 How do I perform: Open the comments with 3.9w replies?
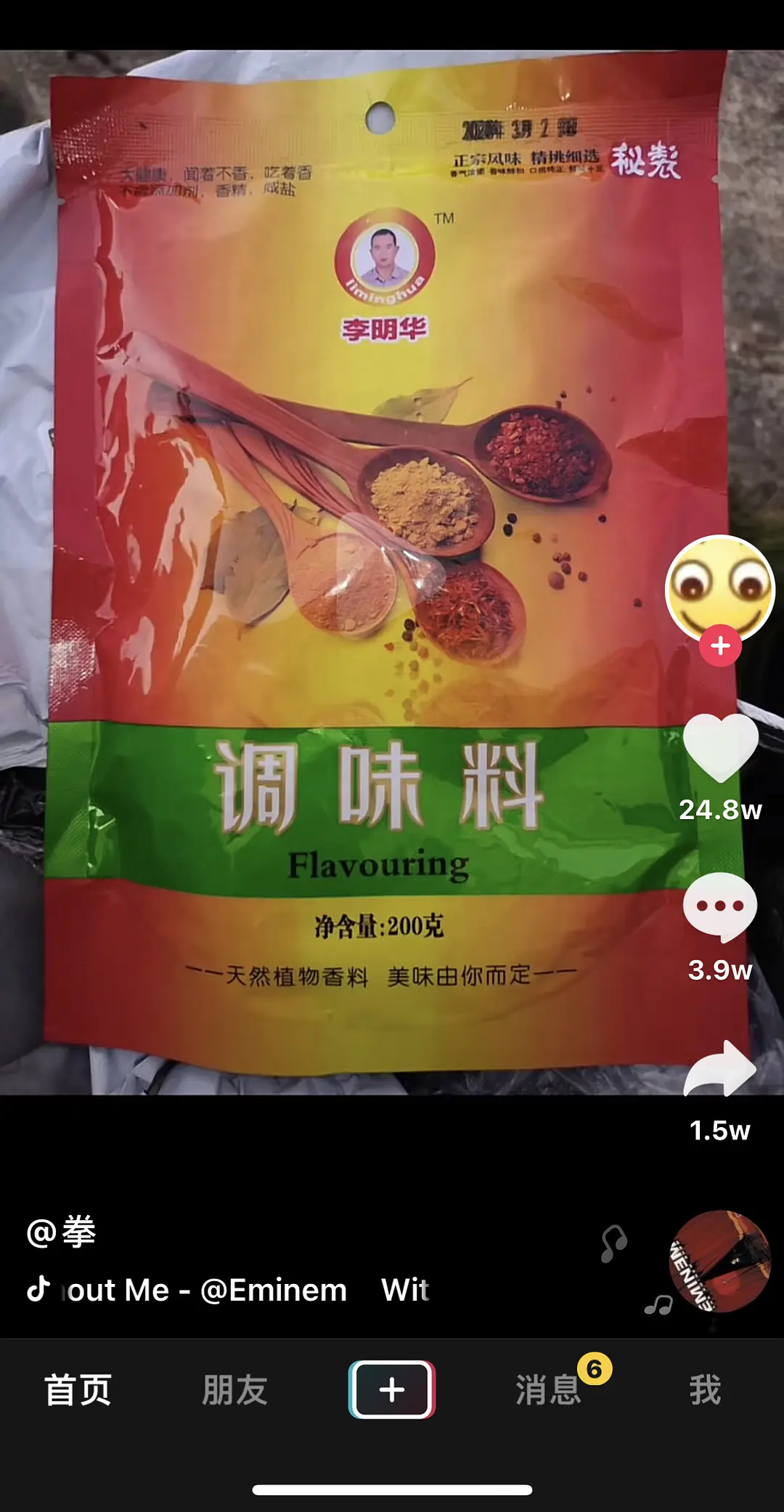[x=720, y=906]
